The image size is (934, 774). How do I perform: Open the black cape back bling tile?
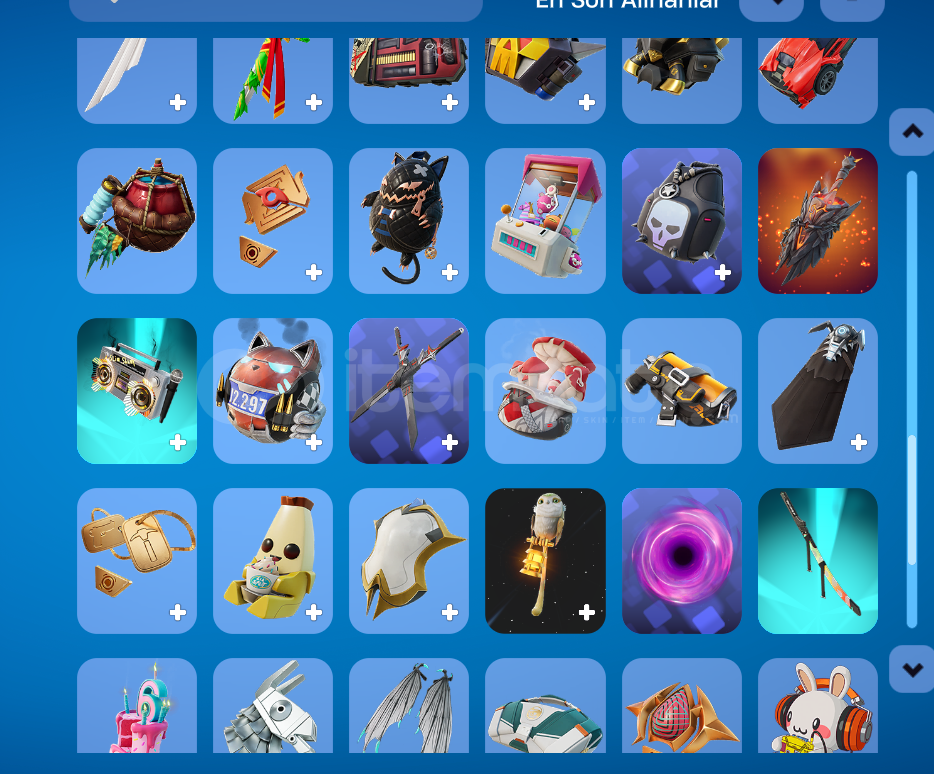point(817,391)
